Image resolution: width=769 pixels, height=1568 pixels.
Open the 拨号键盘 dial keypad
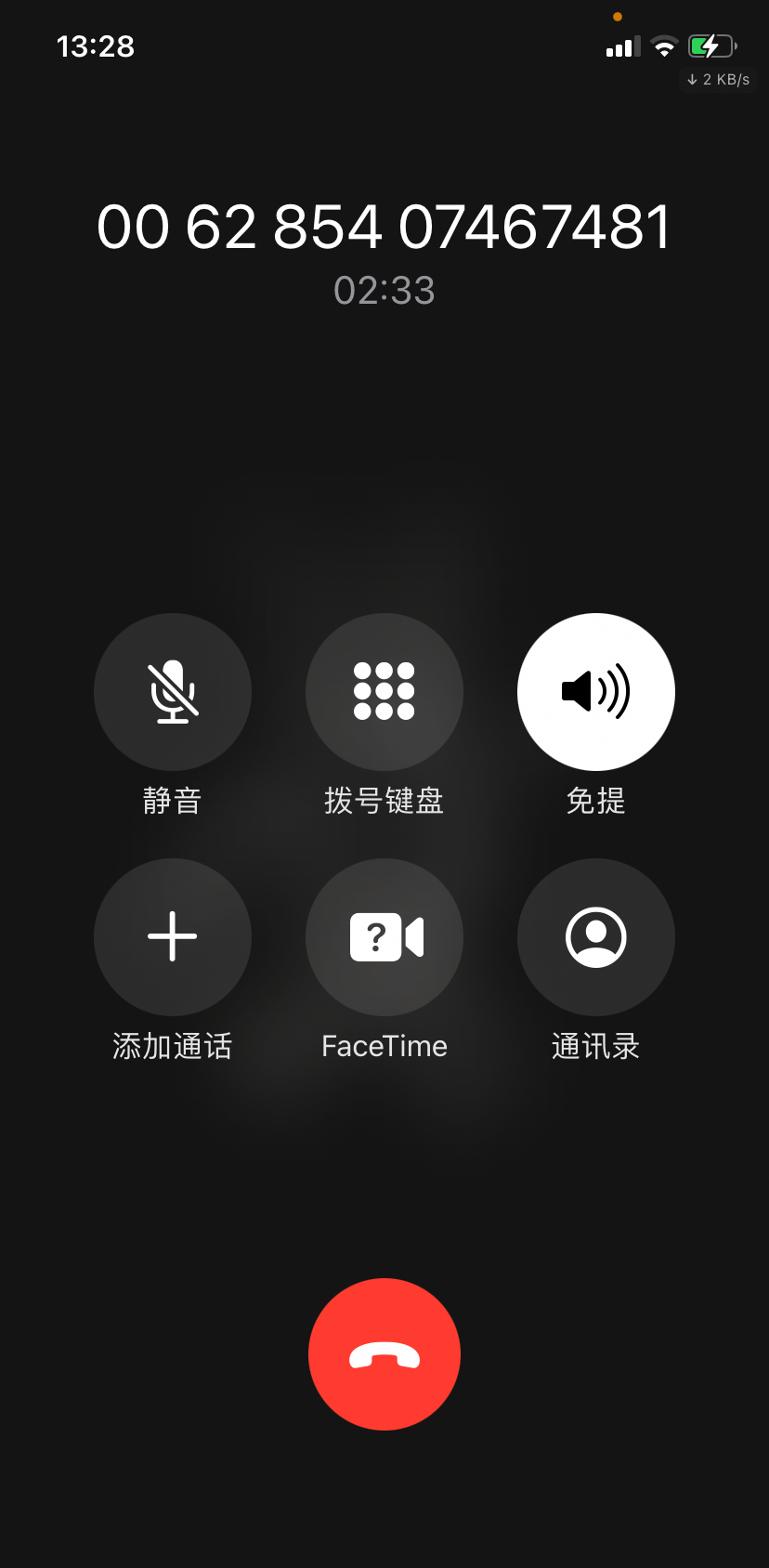384,692
